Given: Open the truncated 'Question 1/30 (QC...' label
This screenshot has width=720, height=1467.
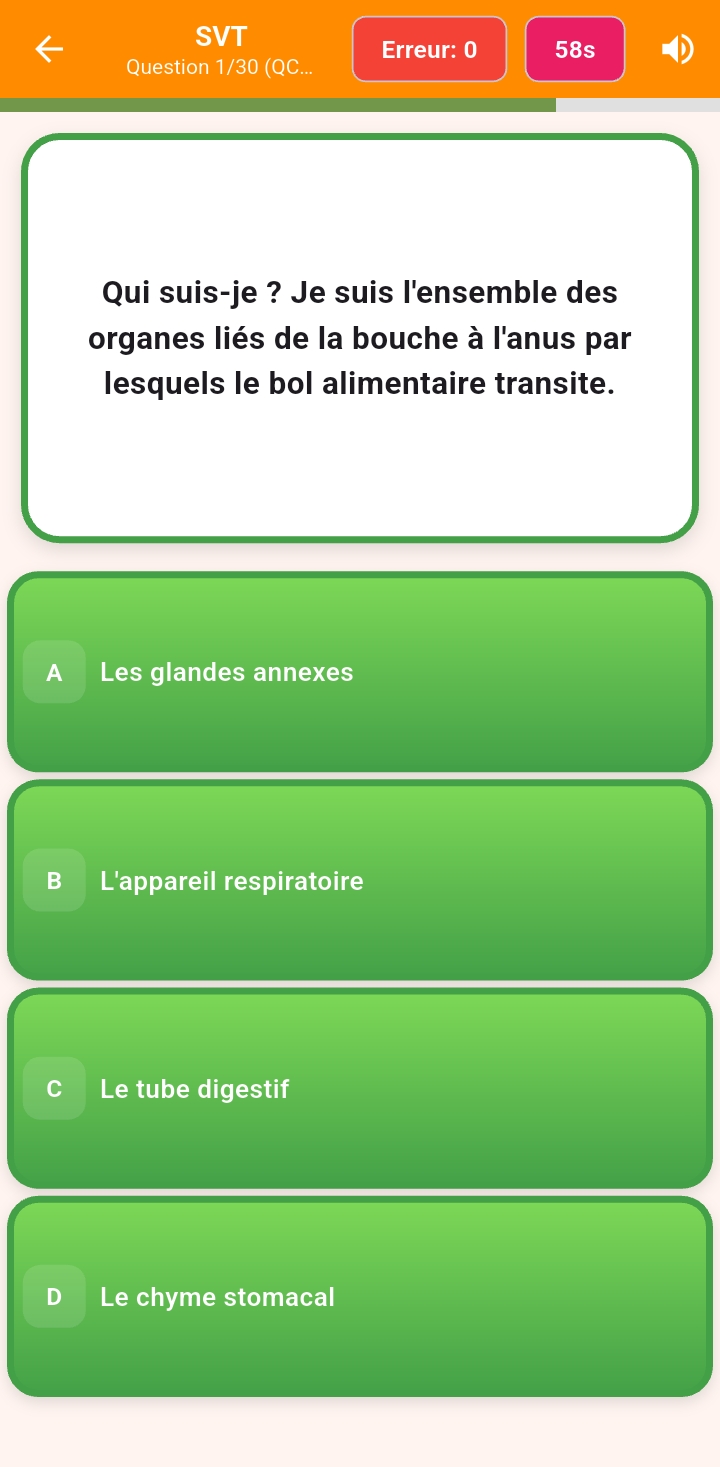Looking at the screenshot, I should coord(219,67).
